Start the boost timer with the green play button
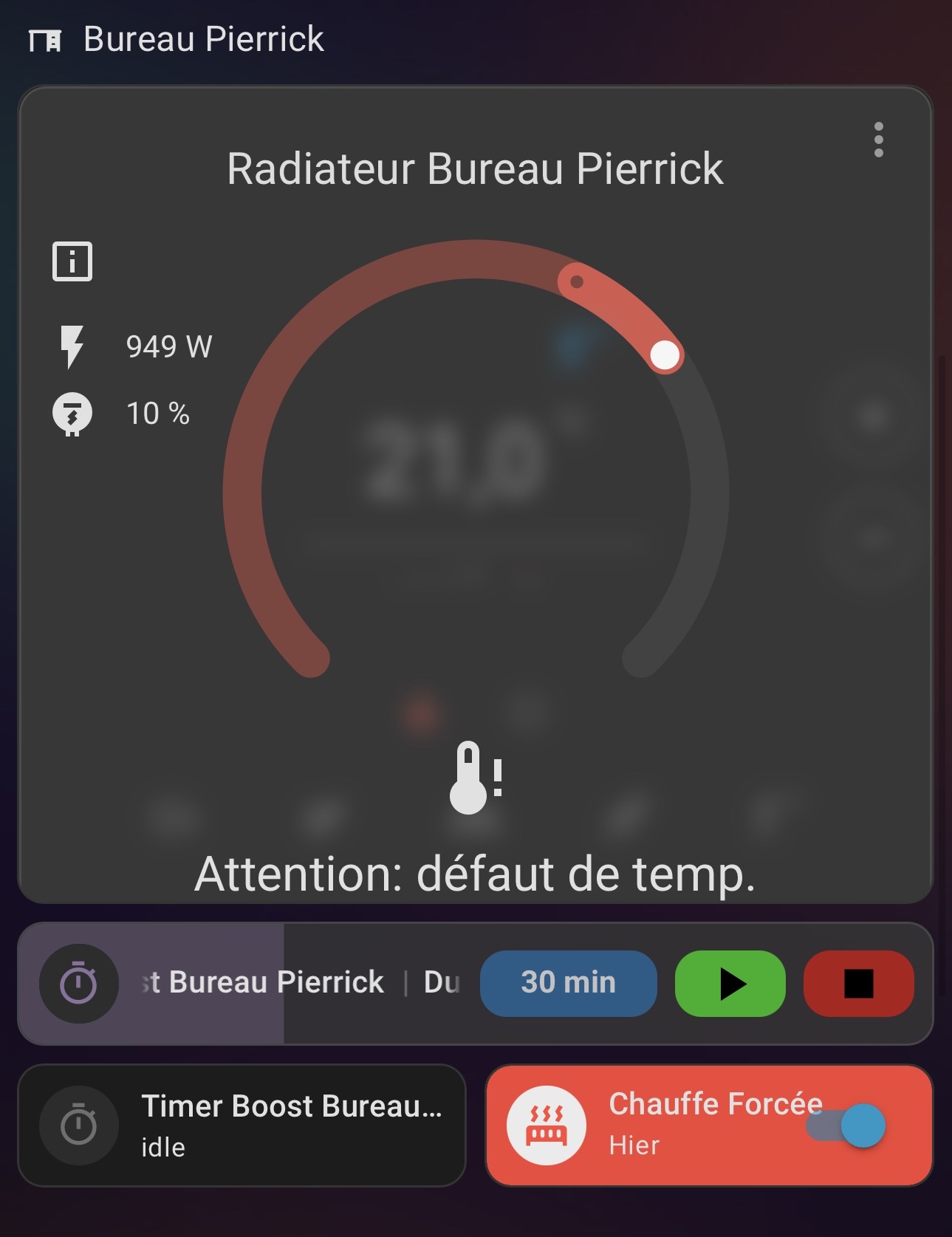The height and width of the screenshot is (1237, 952). (x=730, y=983)
